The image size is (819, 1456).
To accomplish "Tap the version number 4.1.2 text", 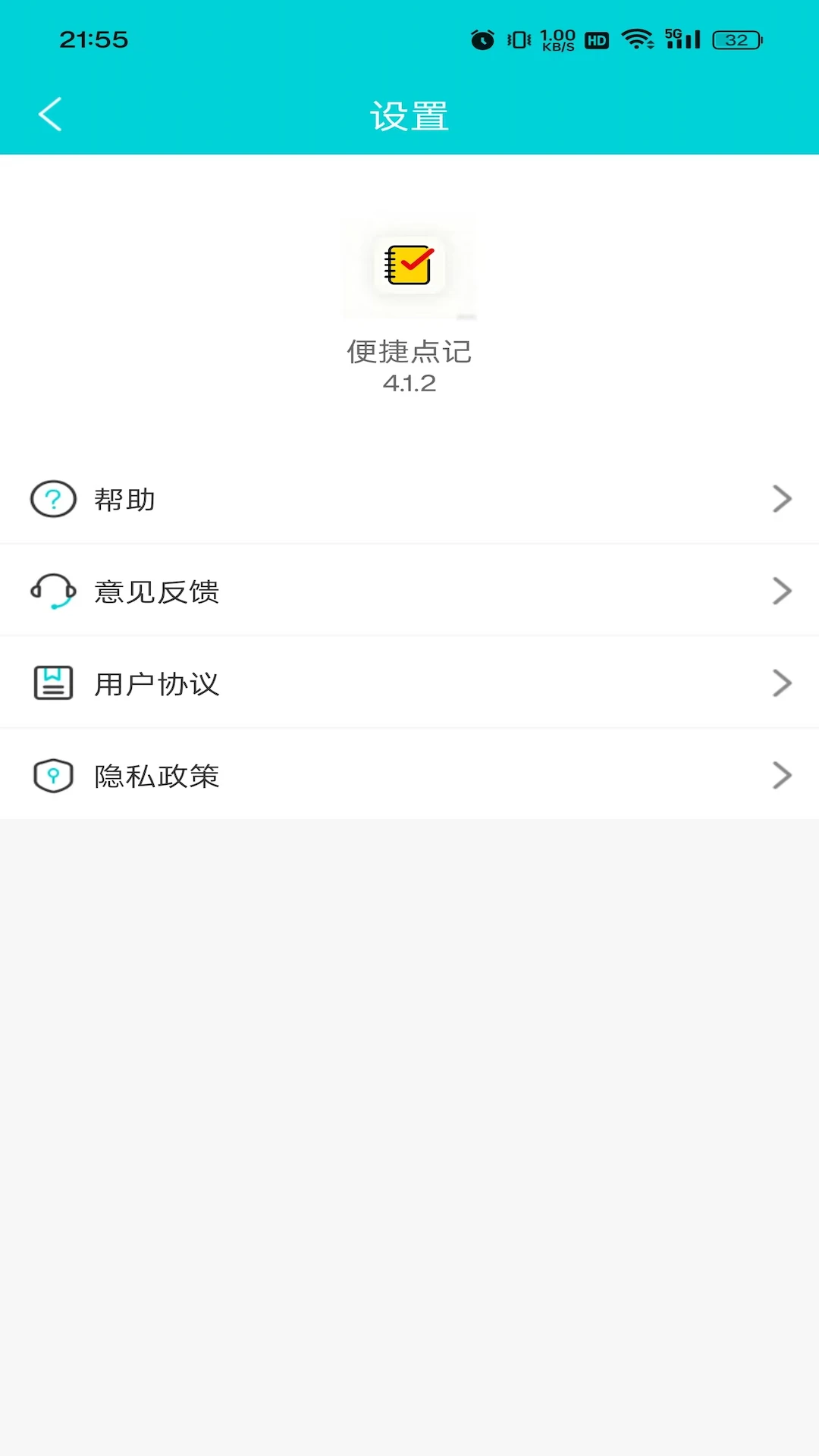I will (x=409, y=384).
